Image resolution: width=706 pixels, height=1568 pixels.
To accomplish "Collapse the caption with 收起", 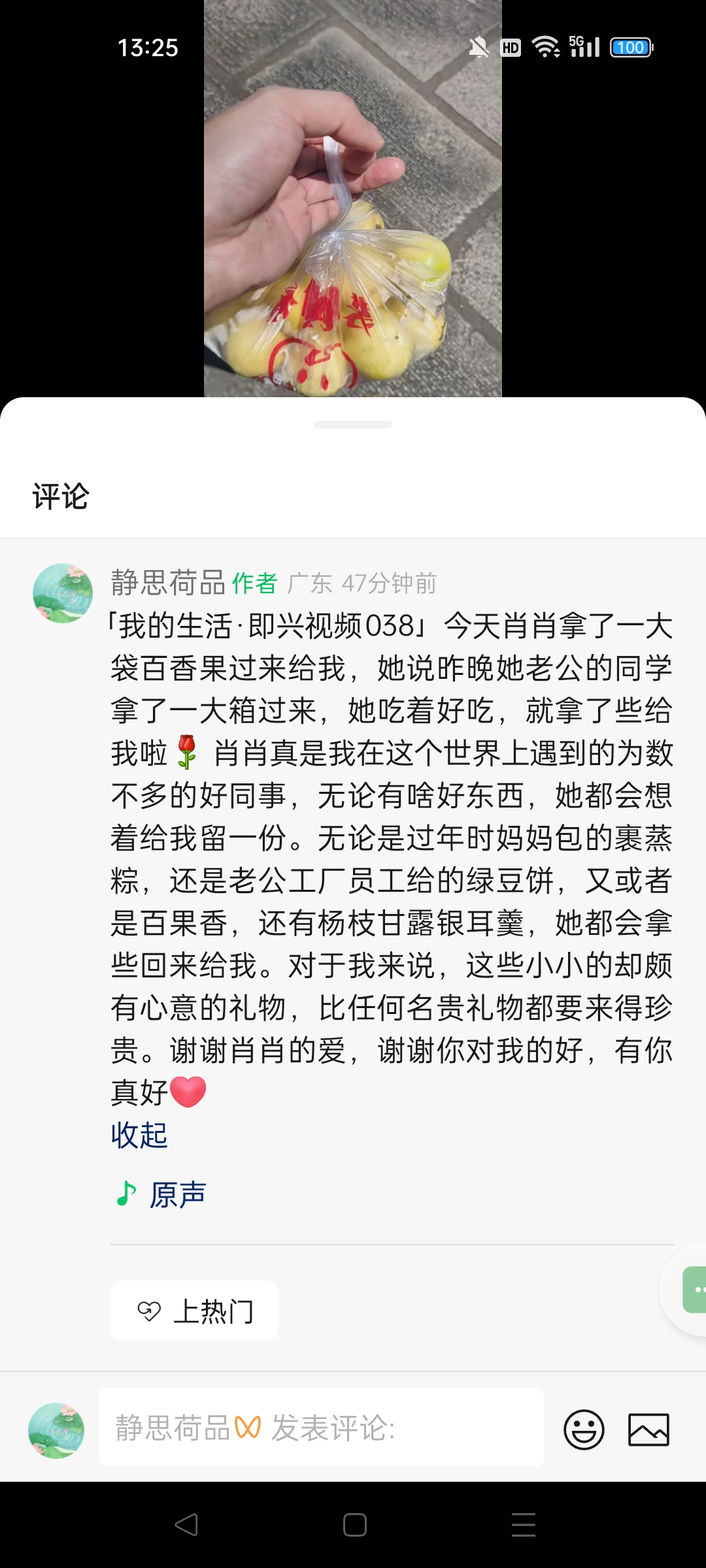I will (x=139, y=1135).
